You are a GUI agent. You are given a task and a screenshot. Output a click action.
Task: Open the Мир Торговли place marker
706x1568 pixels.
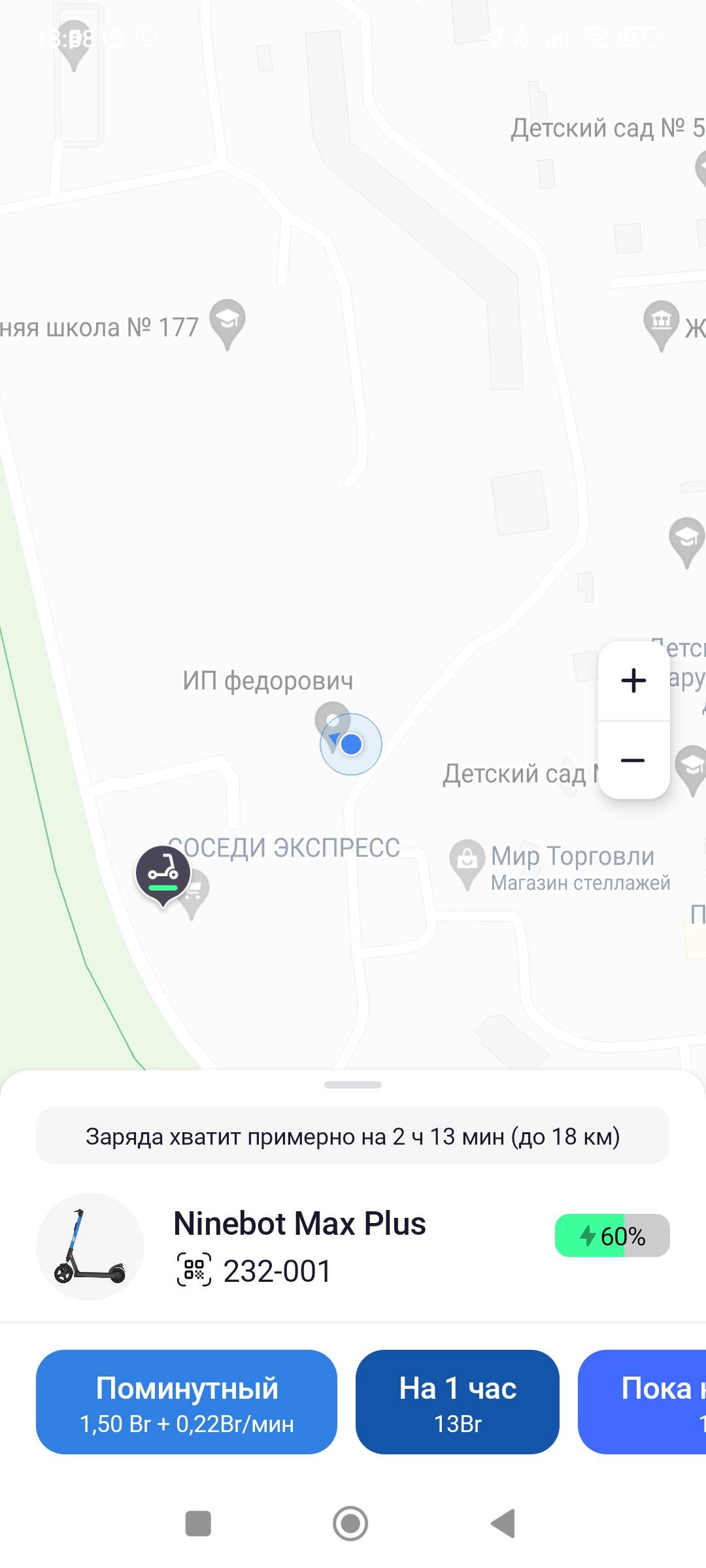pos(467,860)
